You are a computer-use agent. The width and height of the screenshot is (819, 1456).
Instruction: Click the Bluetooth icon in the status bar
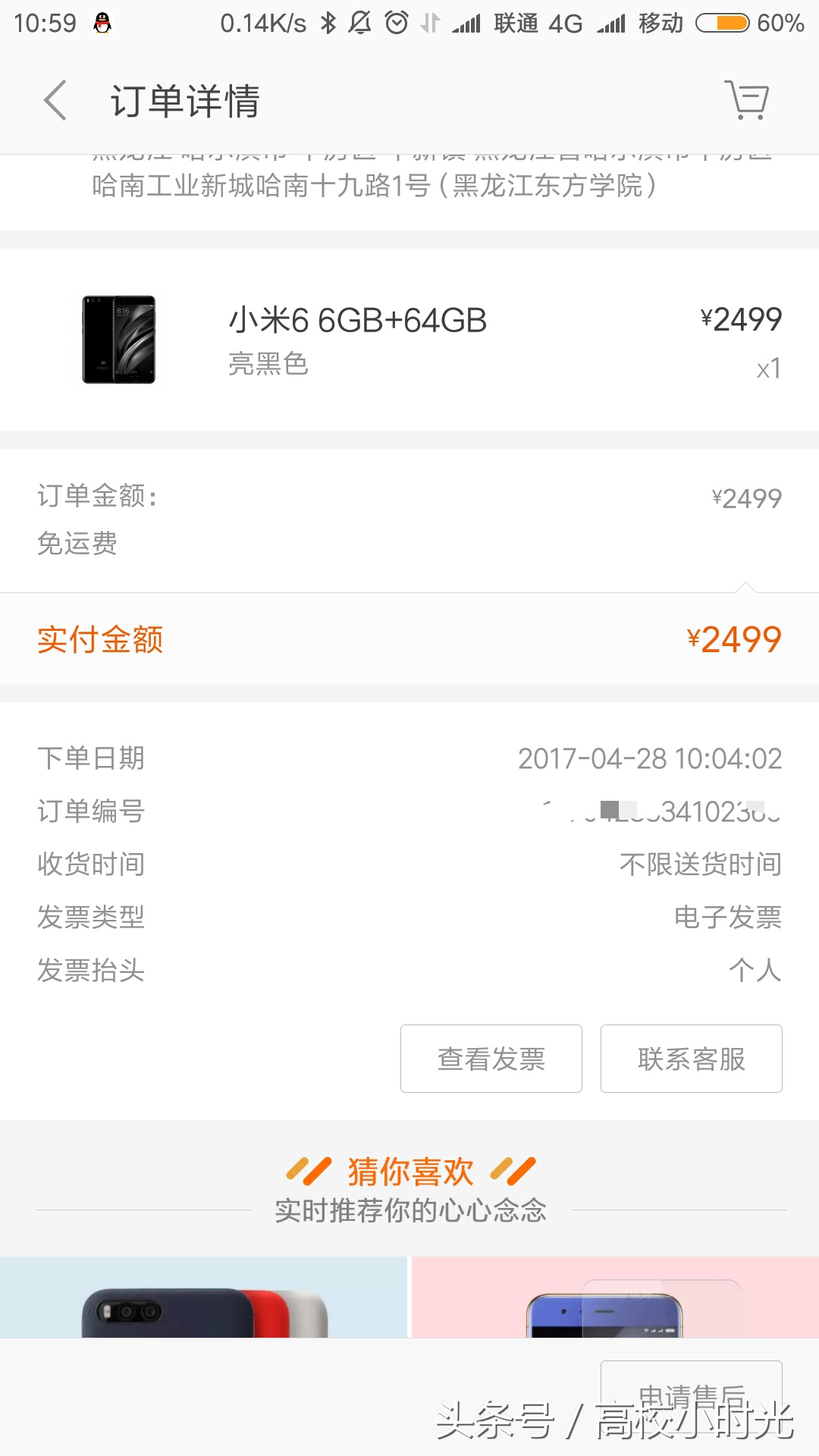(328, 21)
